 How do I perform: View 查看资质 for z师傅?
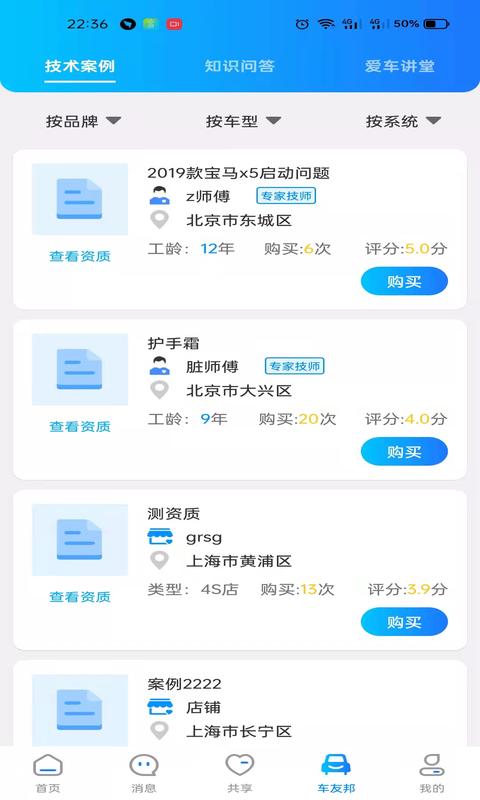[x=80, y=256]
